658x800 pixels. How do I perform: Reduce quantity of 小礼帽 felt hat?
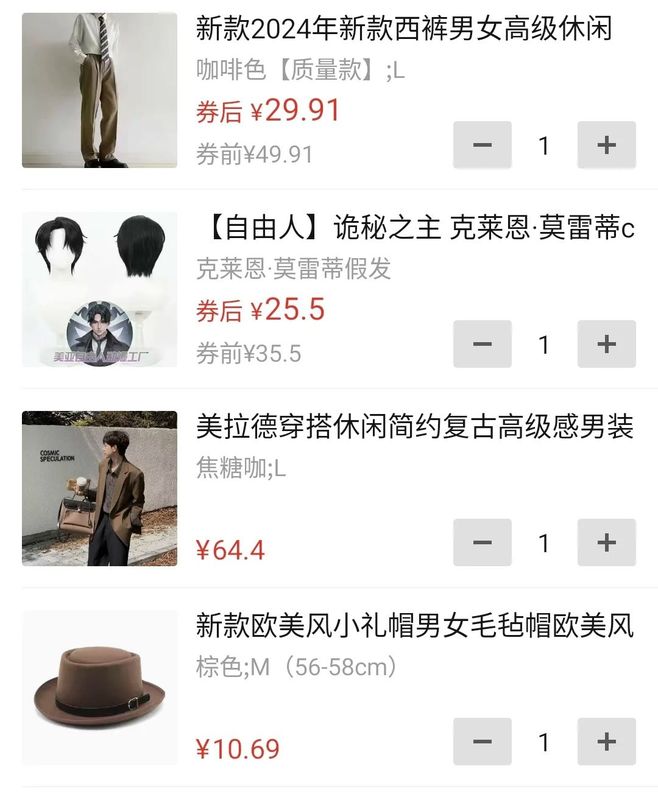coord(482,742)
